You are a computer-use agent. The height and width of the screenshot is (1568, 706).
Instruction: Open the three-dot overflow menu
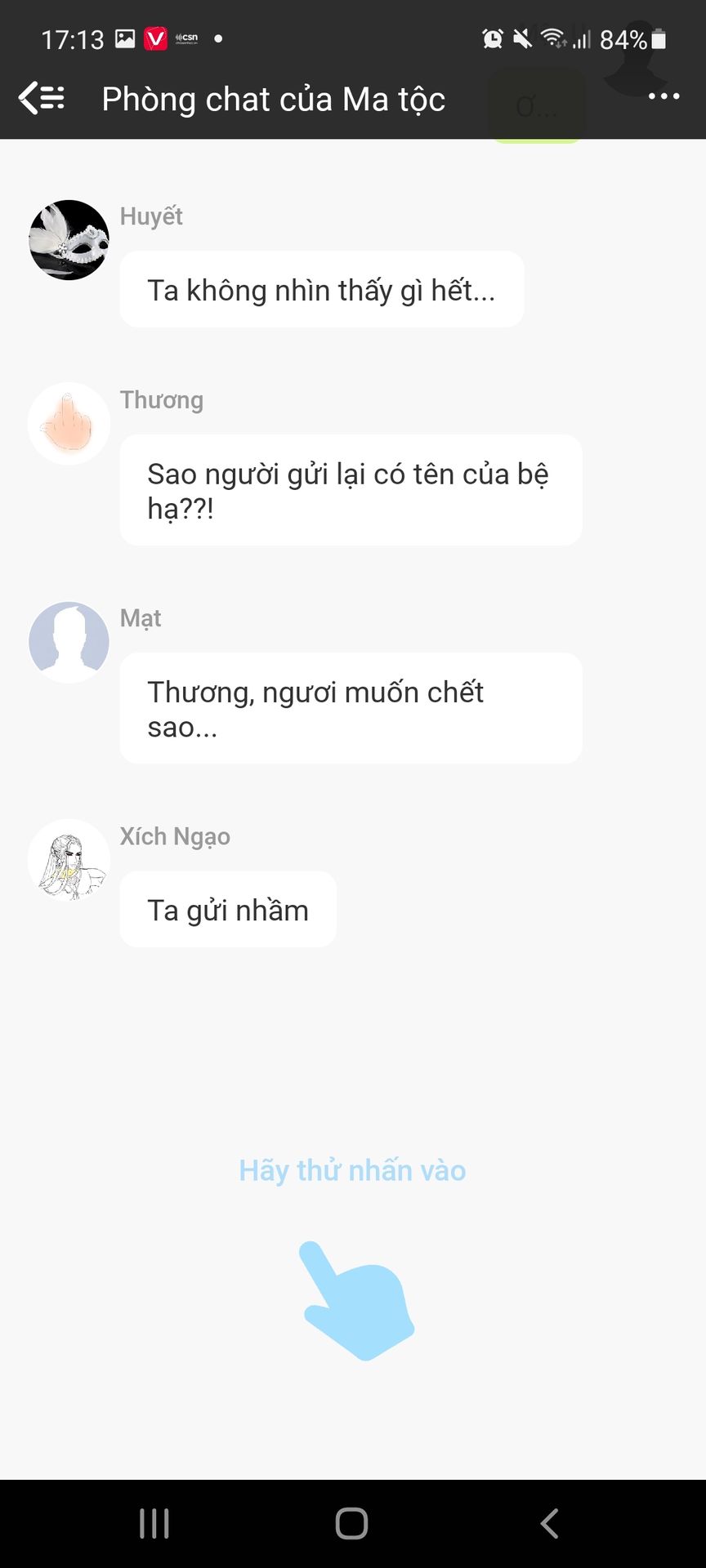(664, 96)
